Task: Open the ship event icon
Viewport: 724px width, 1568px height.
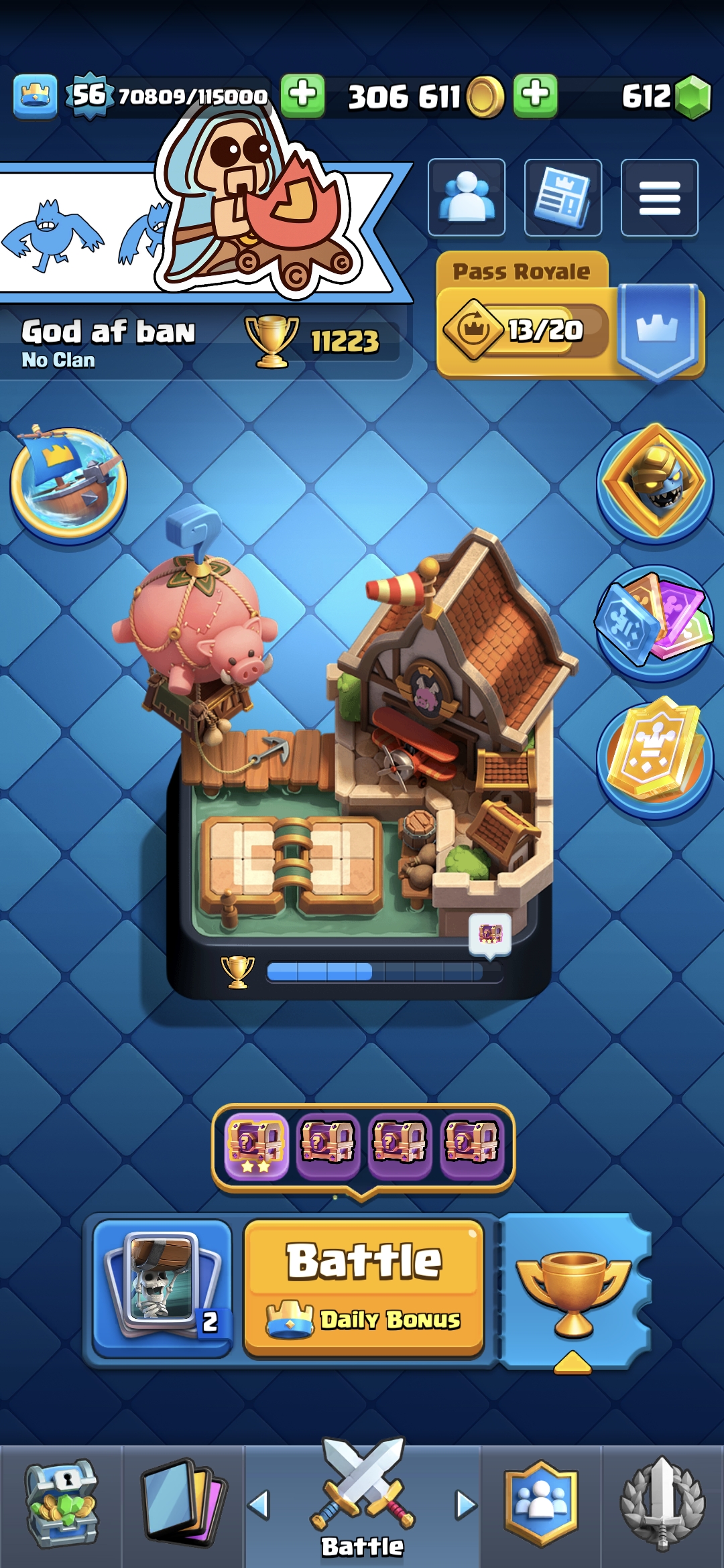Action: coord(68,483)
